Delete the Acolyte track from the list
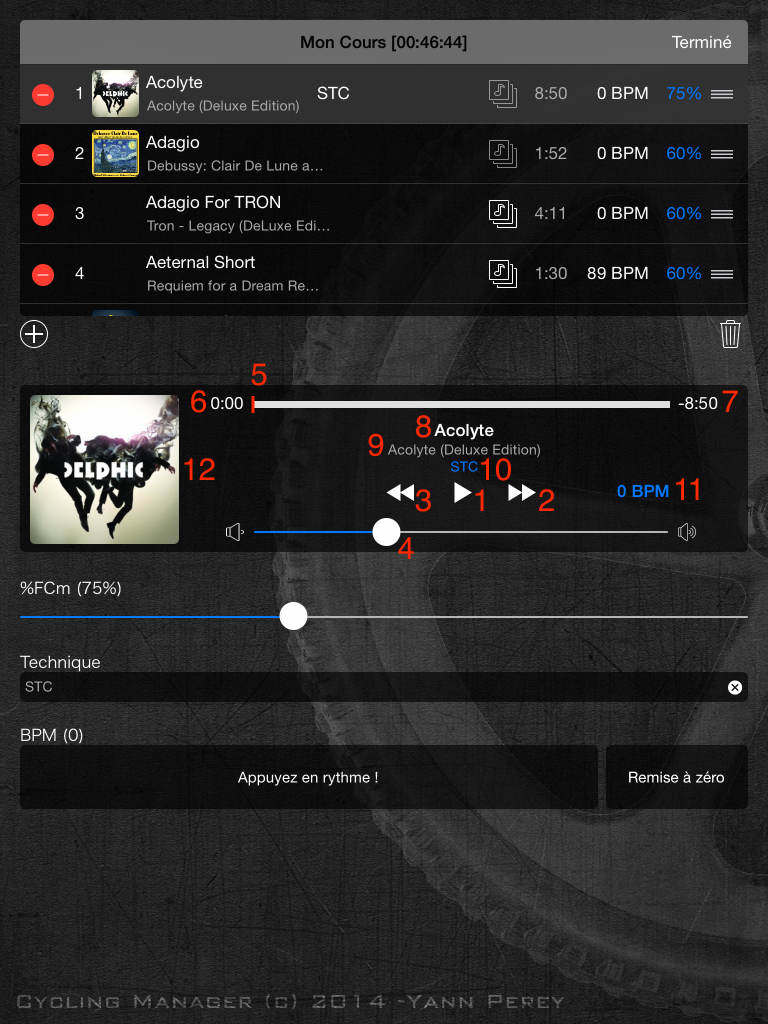The image size is (768, 1024). coord(43,94)
